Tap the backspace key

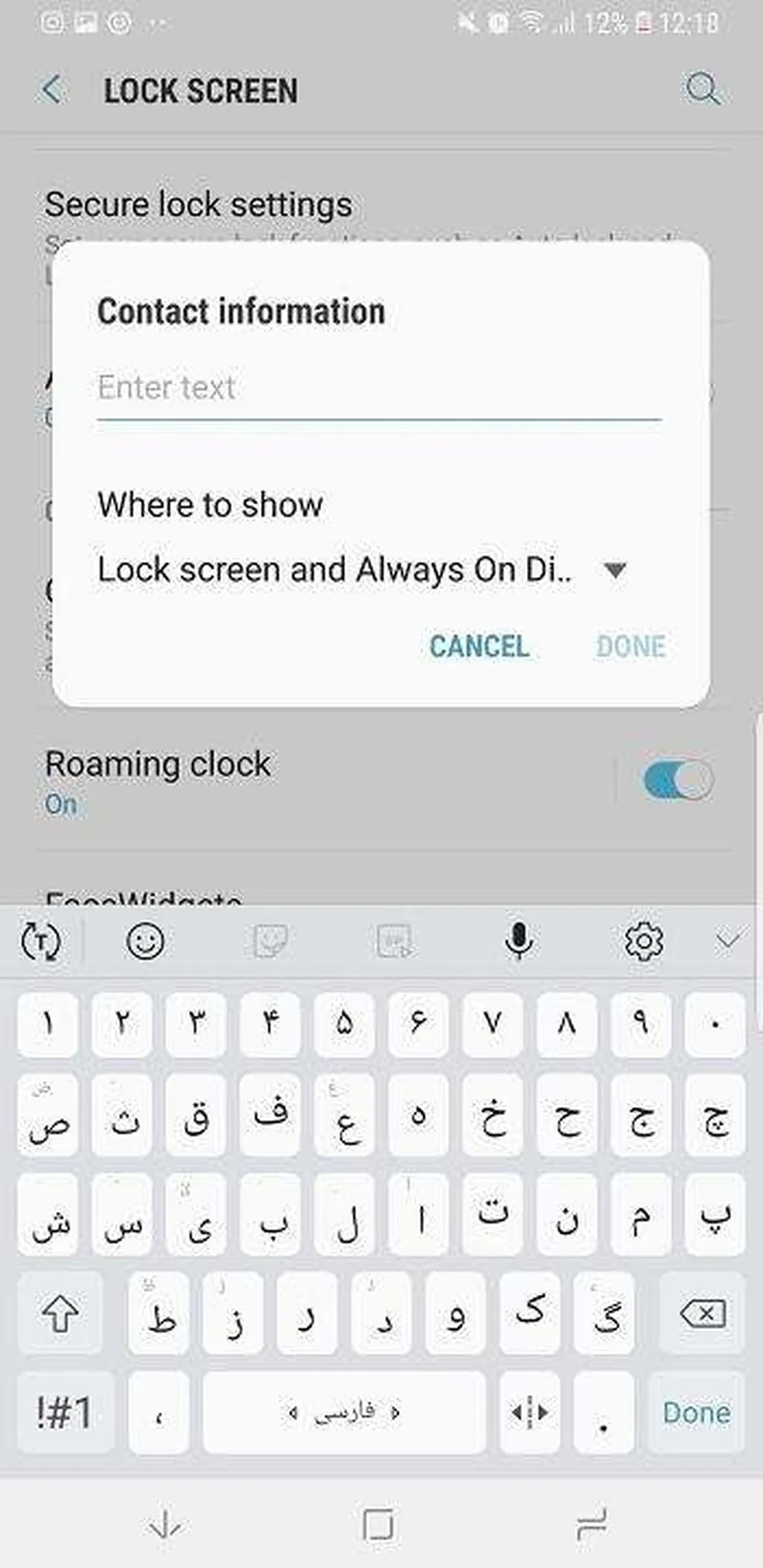[x=702, y=1314]
